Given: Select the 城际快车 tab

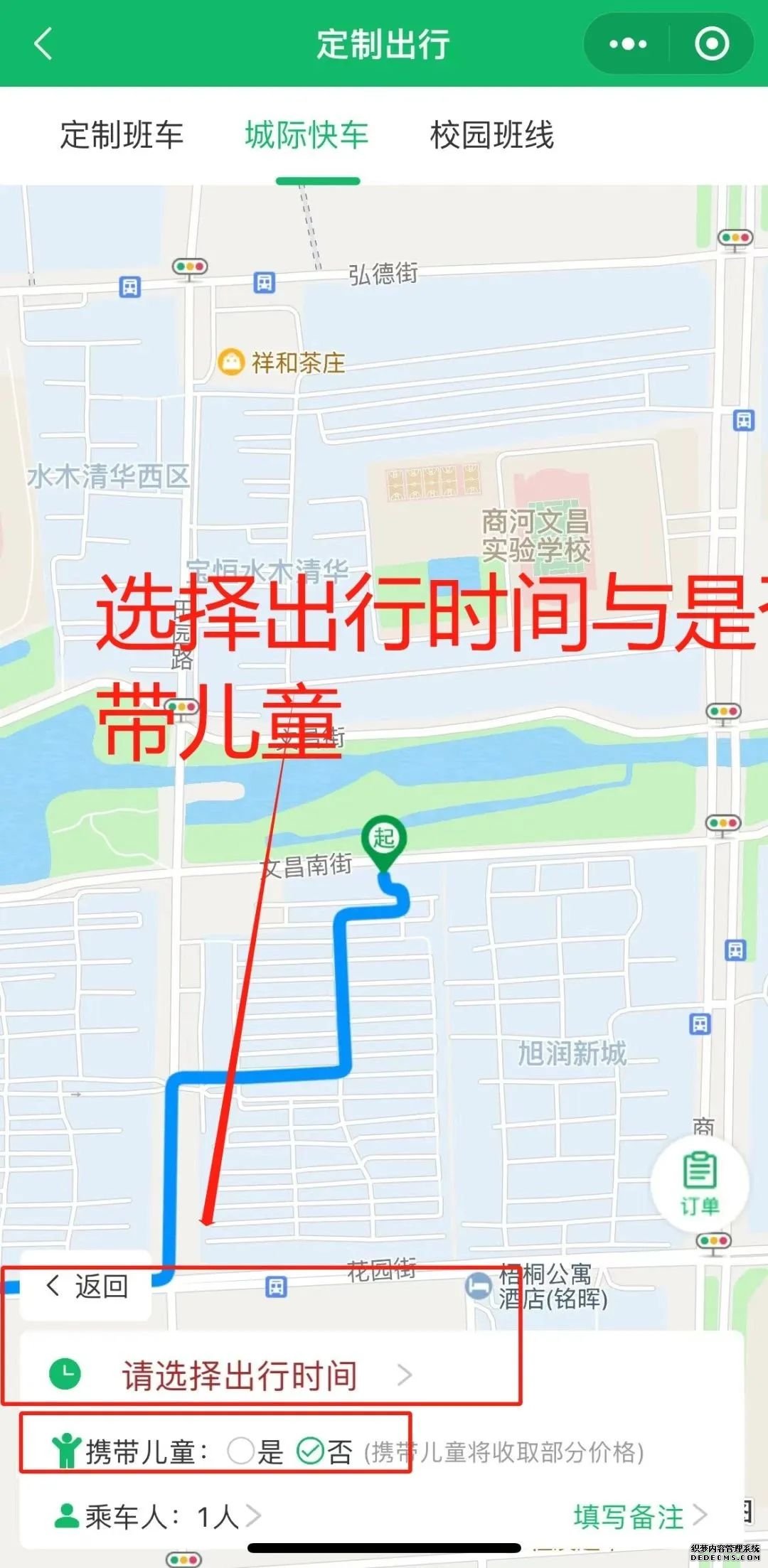Looking at the screenshot, I should click(x=306, y=135).
